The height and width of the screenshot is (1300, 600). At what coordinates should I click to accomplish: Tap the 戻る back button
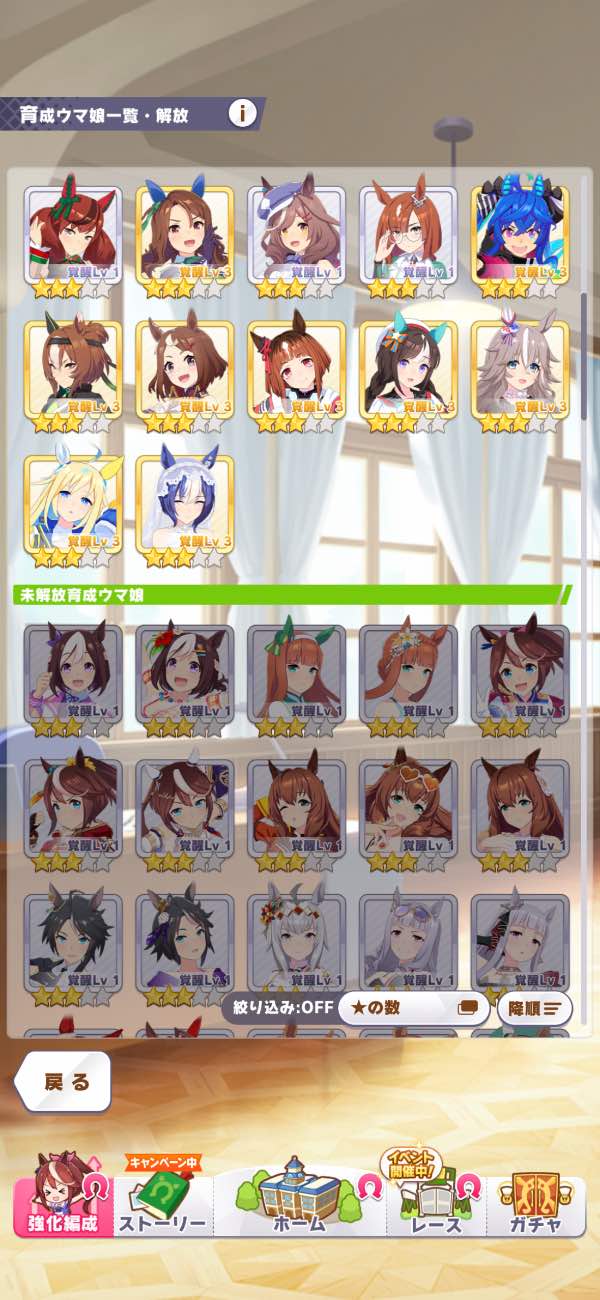tap(65, 1082)
